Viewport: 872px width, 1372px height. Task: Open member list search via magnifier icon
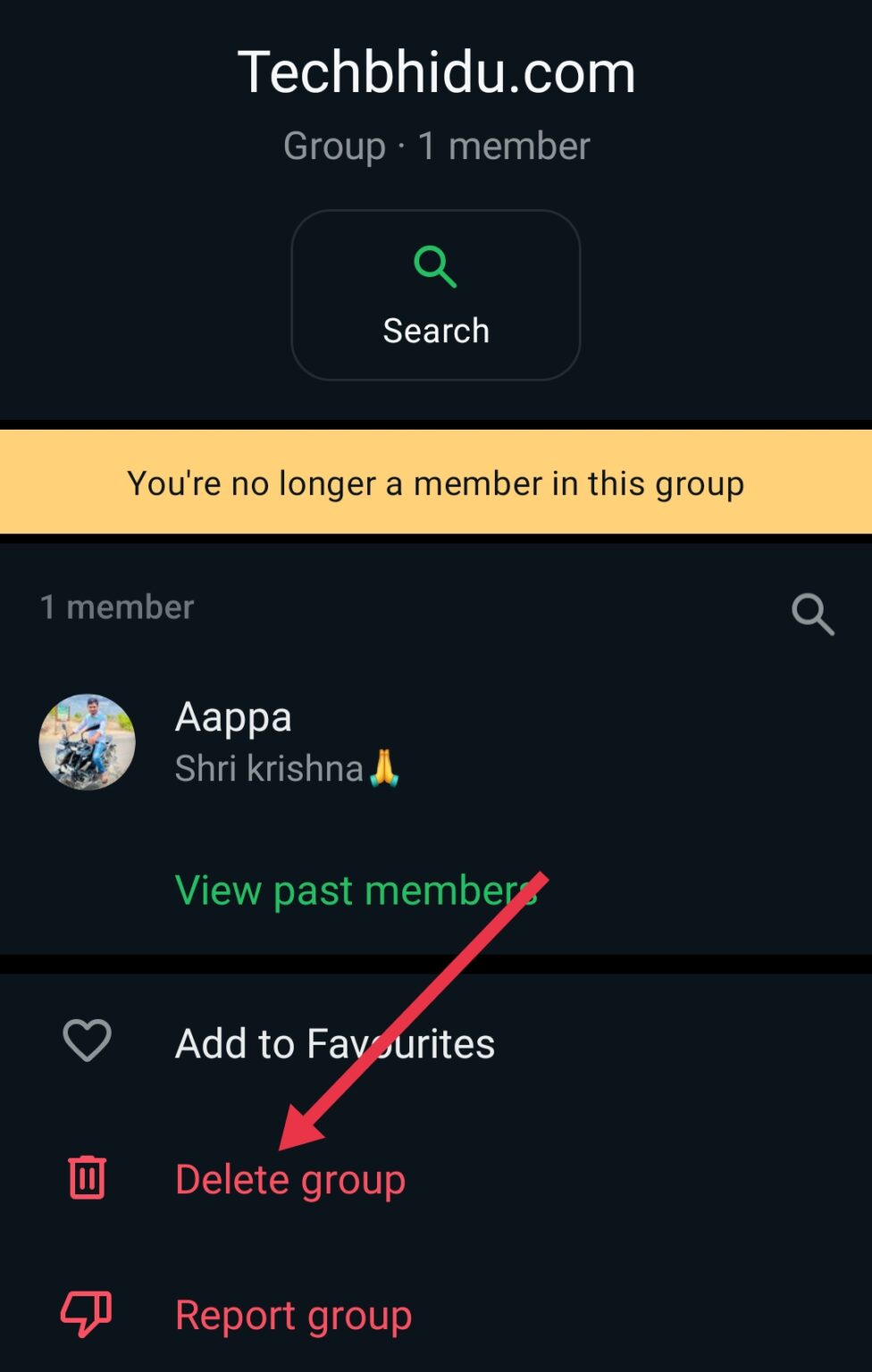point(812,613)
